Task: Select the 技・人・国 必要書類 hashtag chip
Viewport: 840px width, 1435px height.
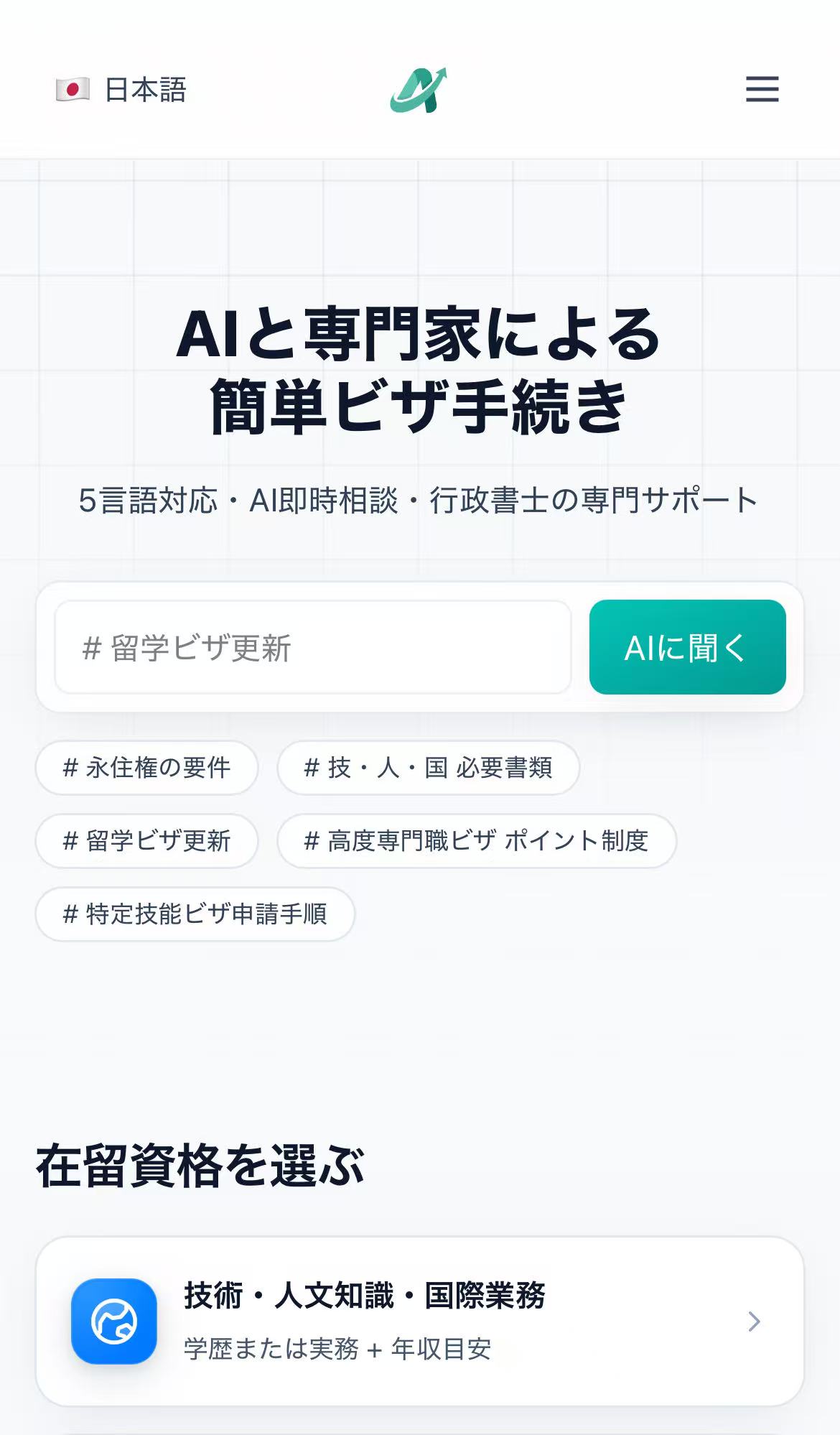Action: tap(429, 768)
